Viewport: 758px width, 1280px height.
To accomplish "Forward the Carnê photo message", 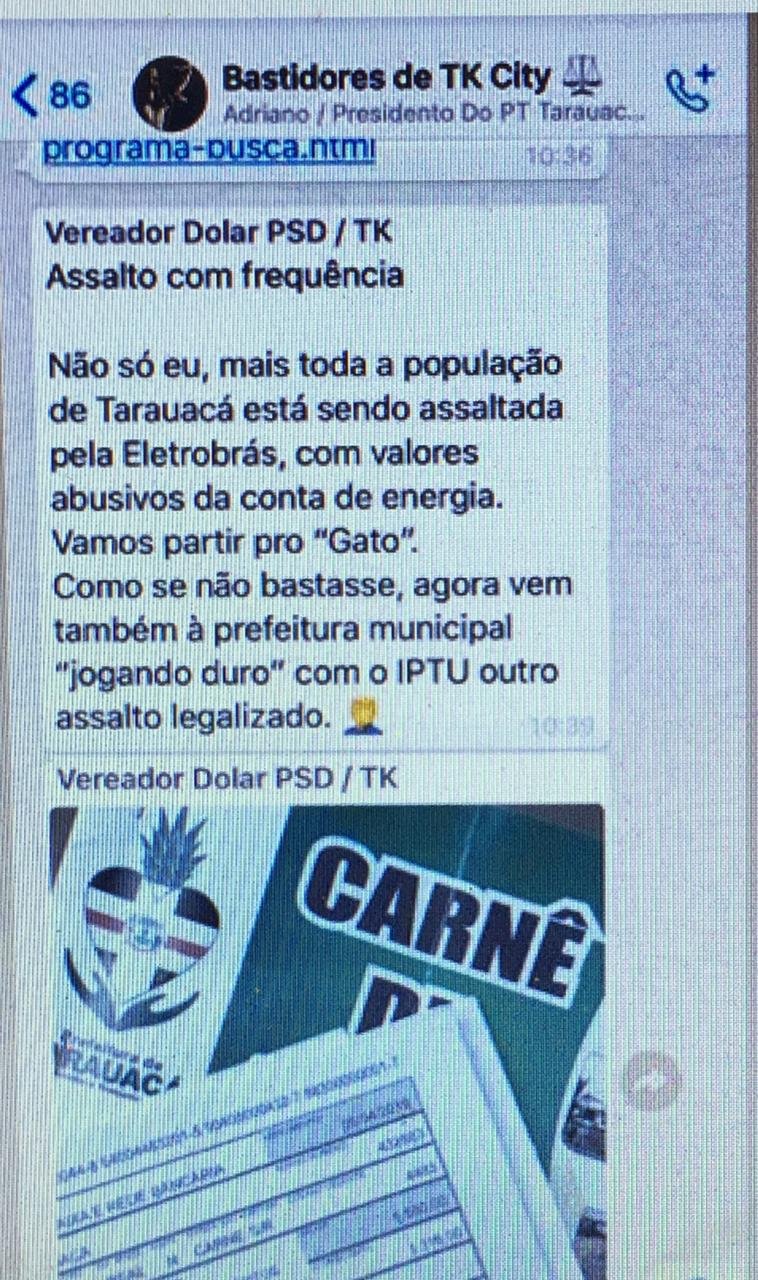I will pos(650,1080).
